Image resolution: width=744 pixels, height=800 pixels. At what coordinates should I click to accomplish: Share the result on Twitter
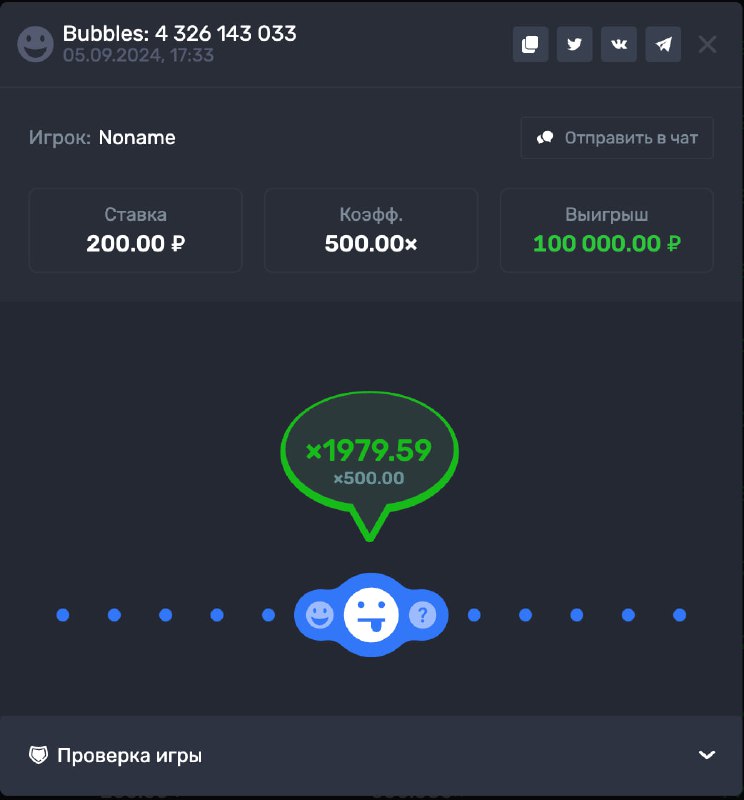coord(575,44)
